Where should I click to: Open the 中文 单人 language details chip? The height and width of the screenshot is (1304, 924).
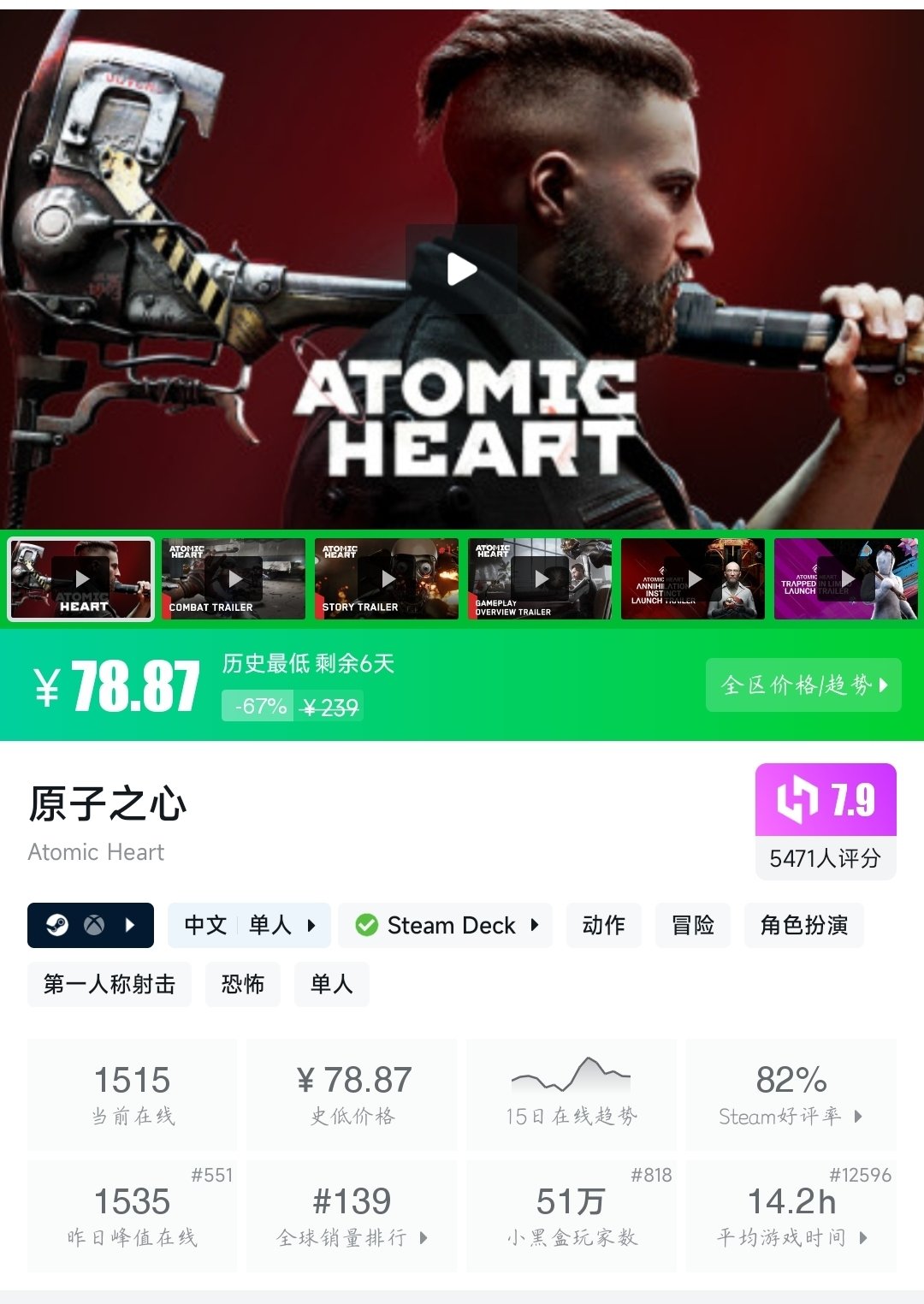click(x=249, y=925)
